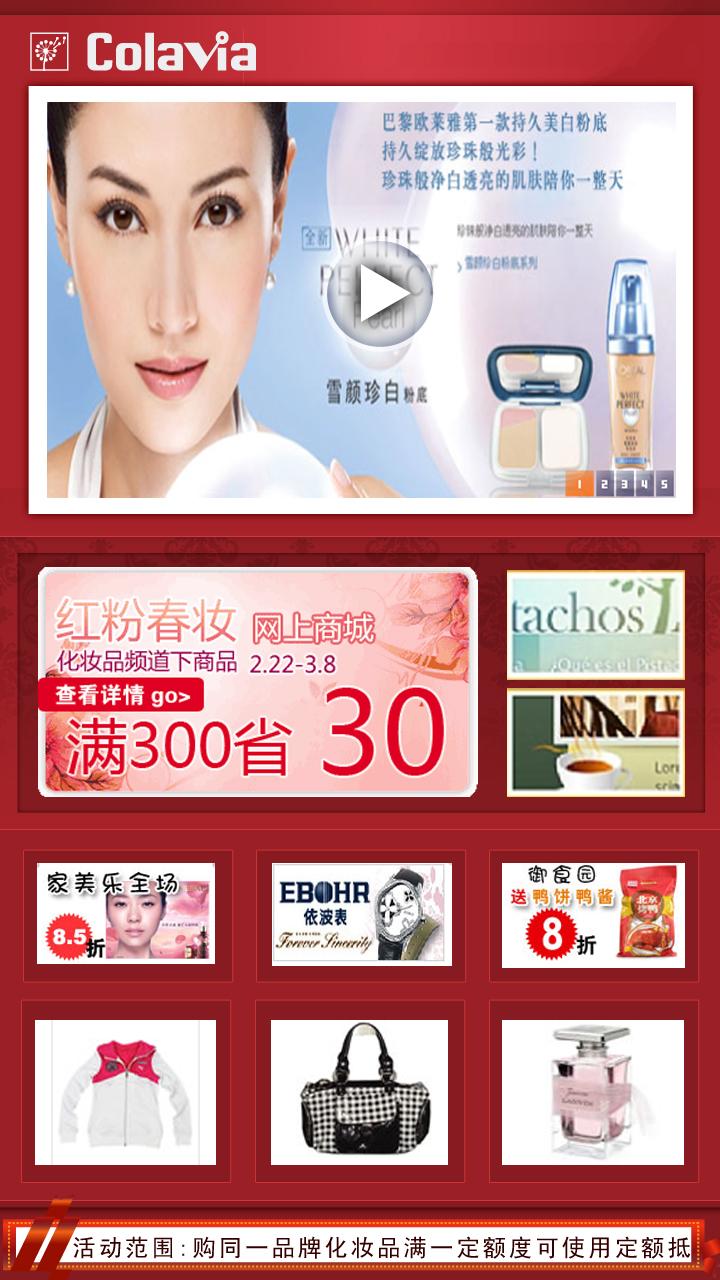Jump to slide 5 of the carousel
Screen dimensions: 720x1280
[x=665, y=485]
